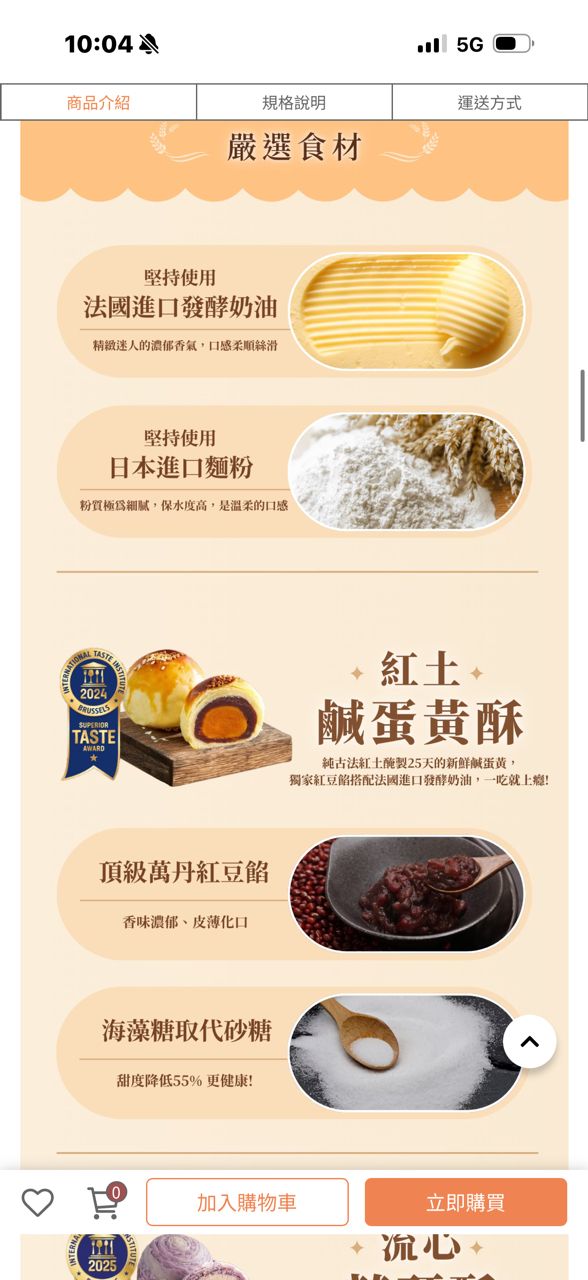
Task: Buy now with the 立即購買 button
Action: coord(466,1202)
